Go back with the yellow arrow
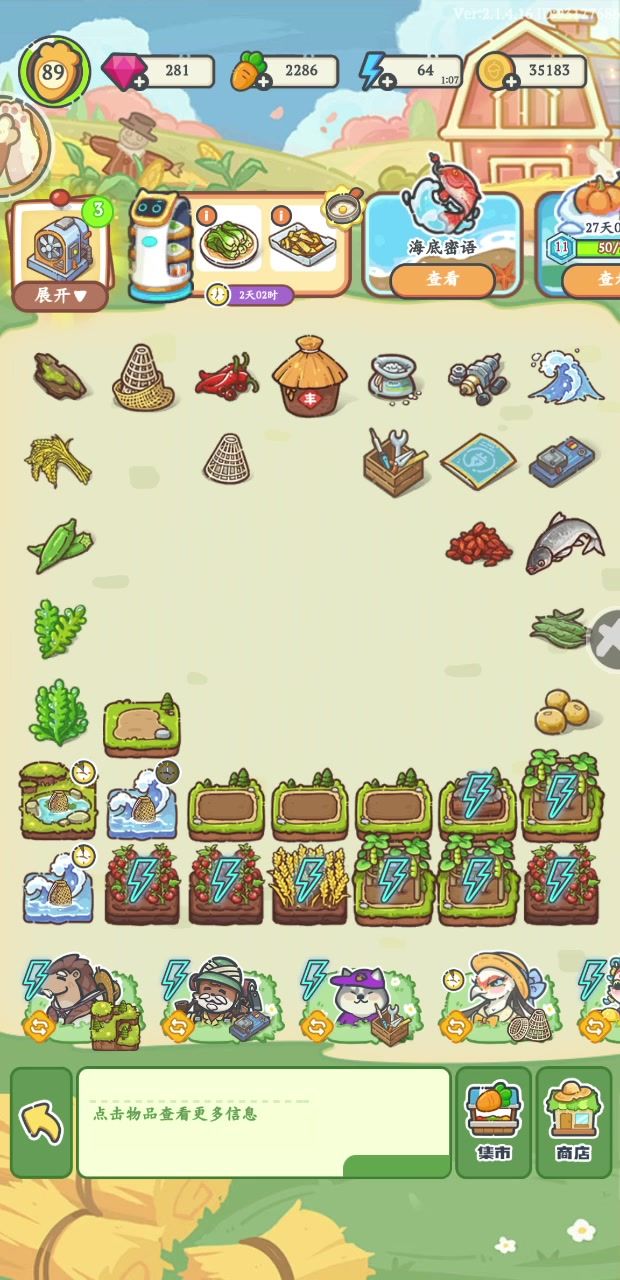This screenshot has height=1280, width=620. tap(41, 1122)
